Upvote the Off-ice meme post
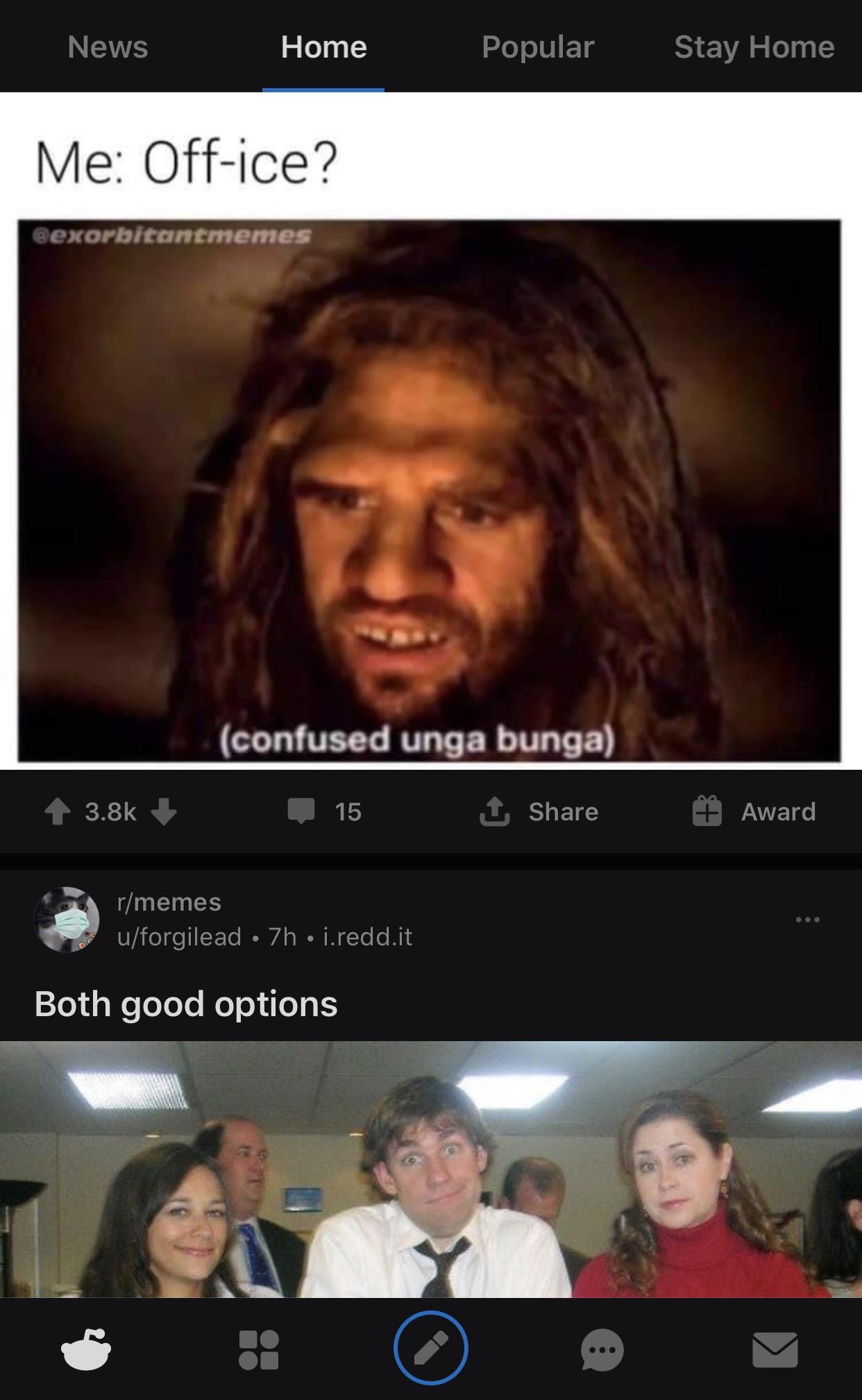This screenshot has width=862, height=1400. (58, 811)
